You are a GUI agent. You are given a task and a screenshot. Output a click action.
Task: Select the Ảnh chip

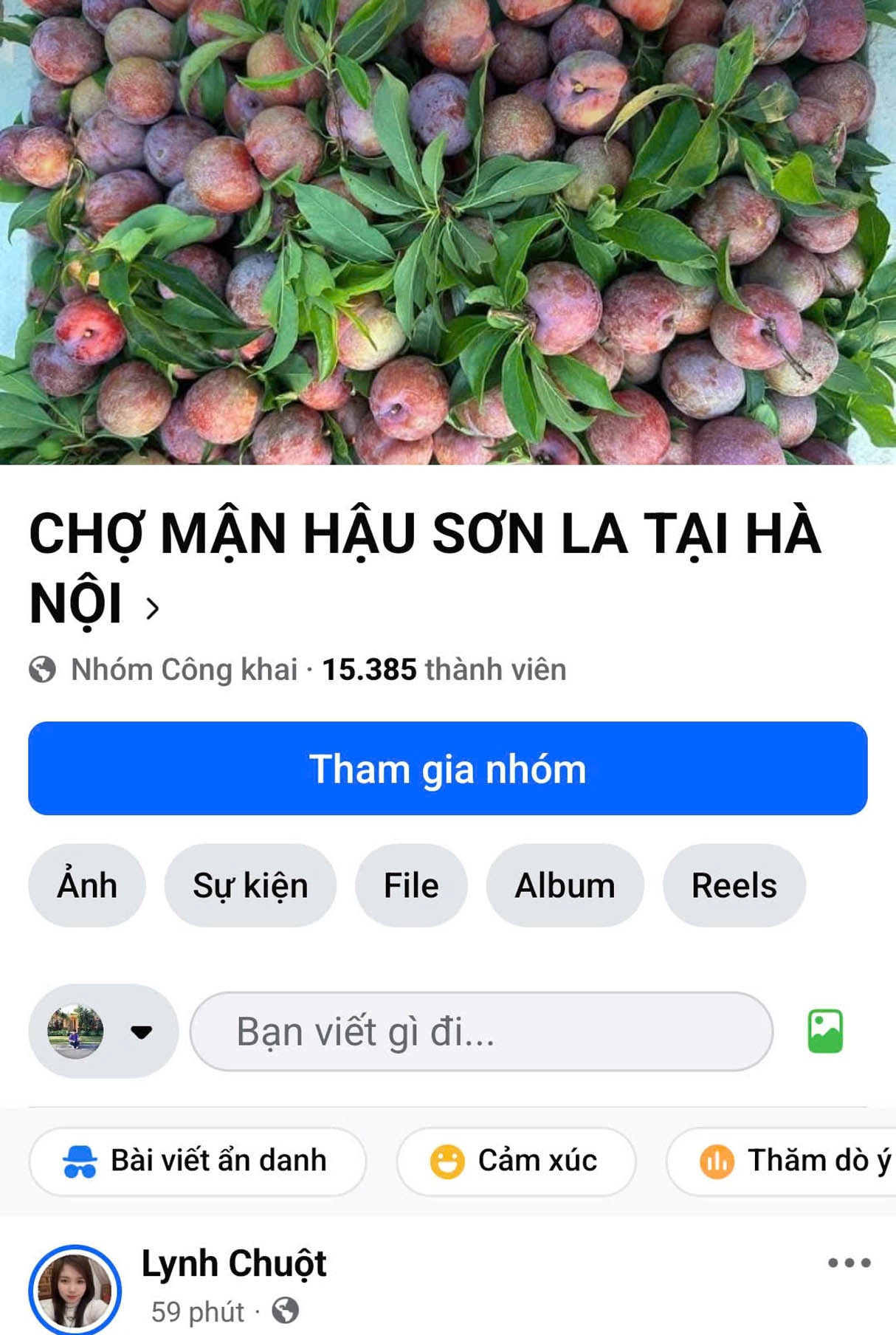click(87, 885)
